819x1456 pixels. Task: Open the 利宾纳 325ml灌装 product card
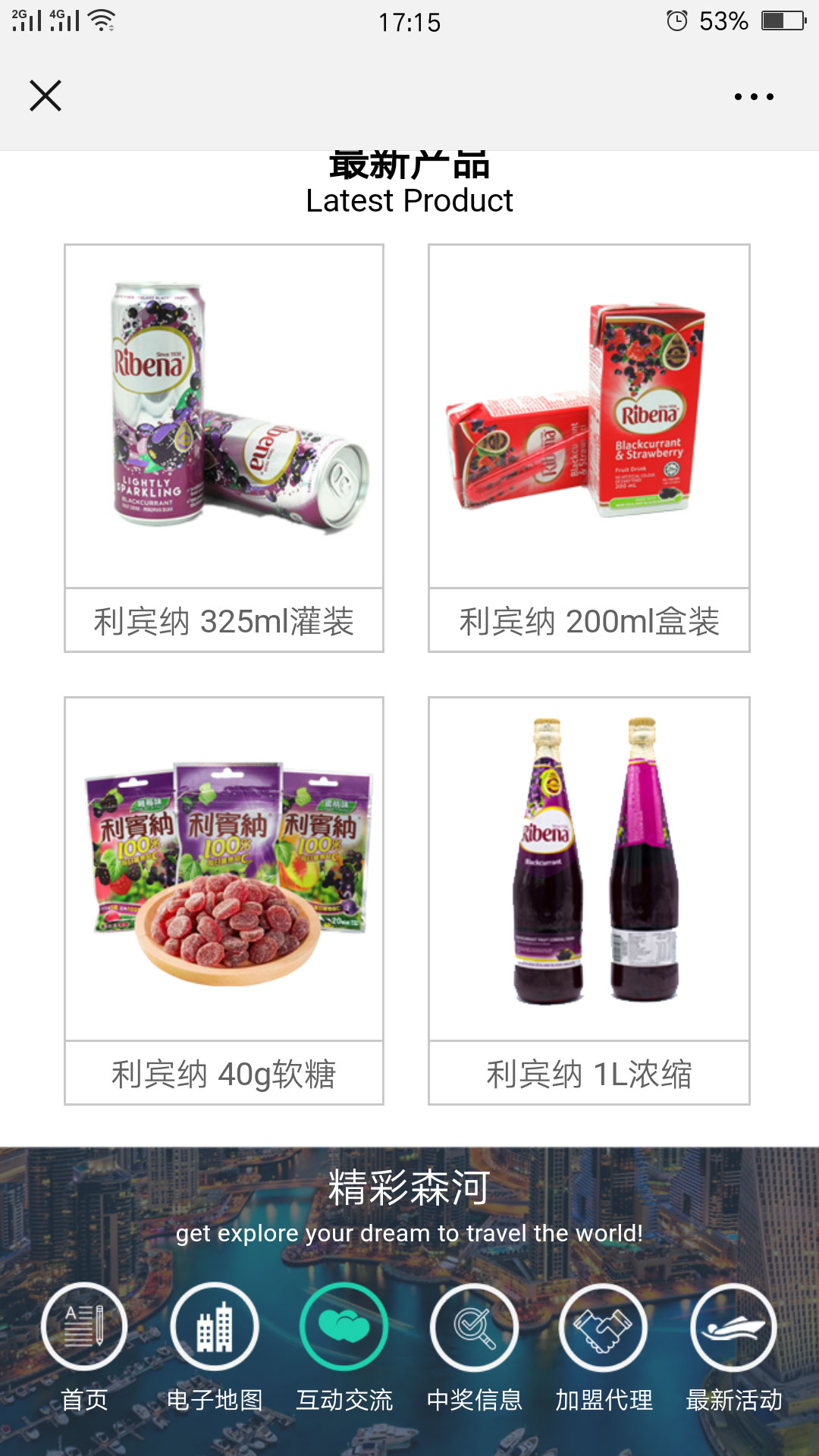click(224, 447)
